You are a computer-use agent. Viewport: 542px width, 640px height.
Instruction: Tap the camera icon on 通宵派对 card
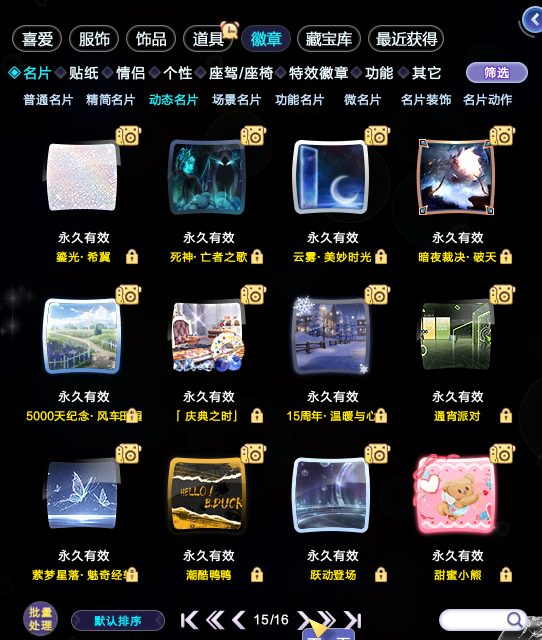[502, 295]
